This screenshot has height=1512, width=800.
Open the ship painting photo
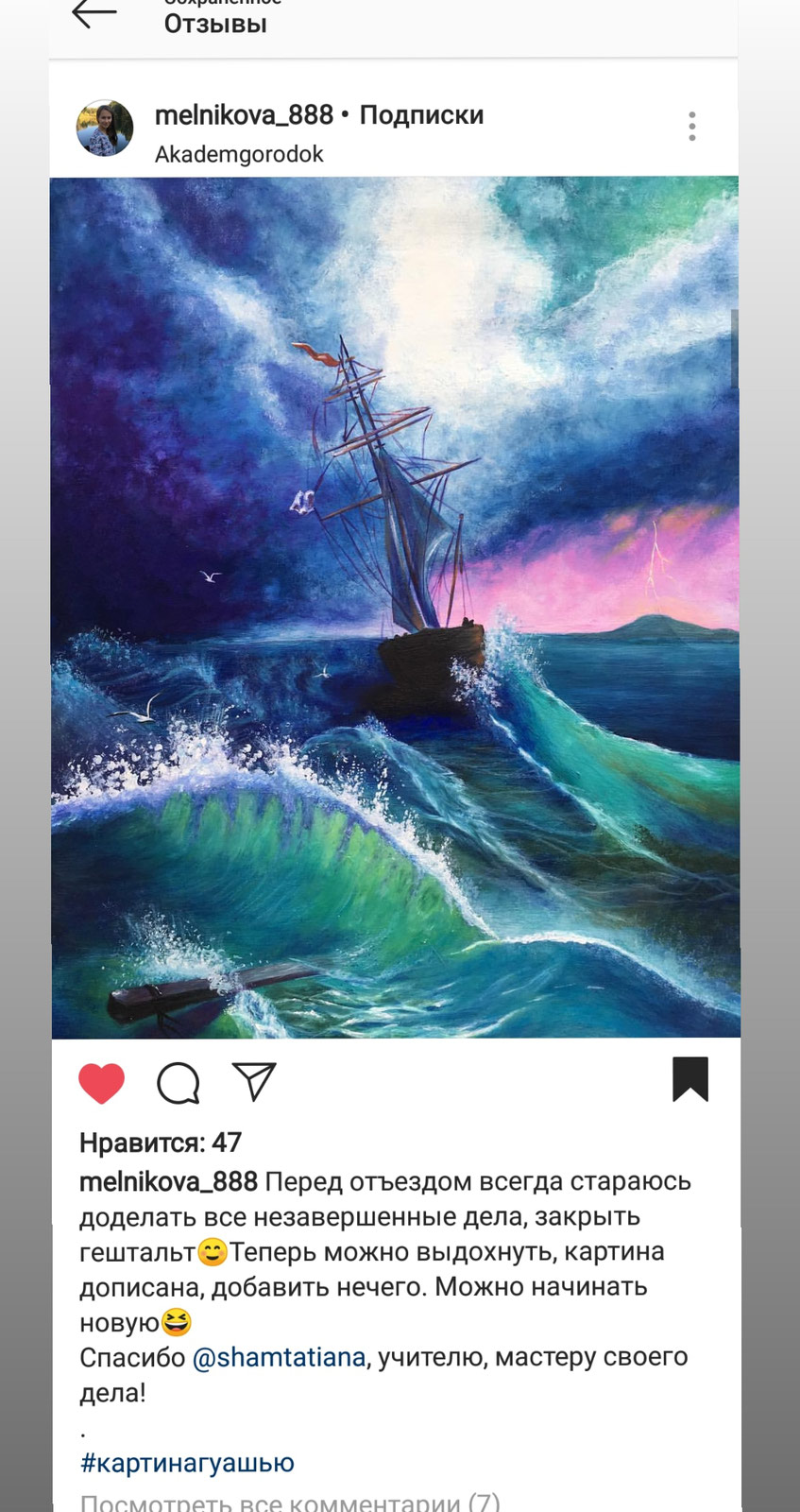tap(395, 607)
